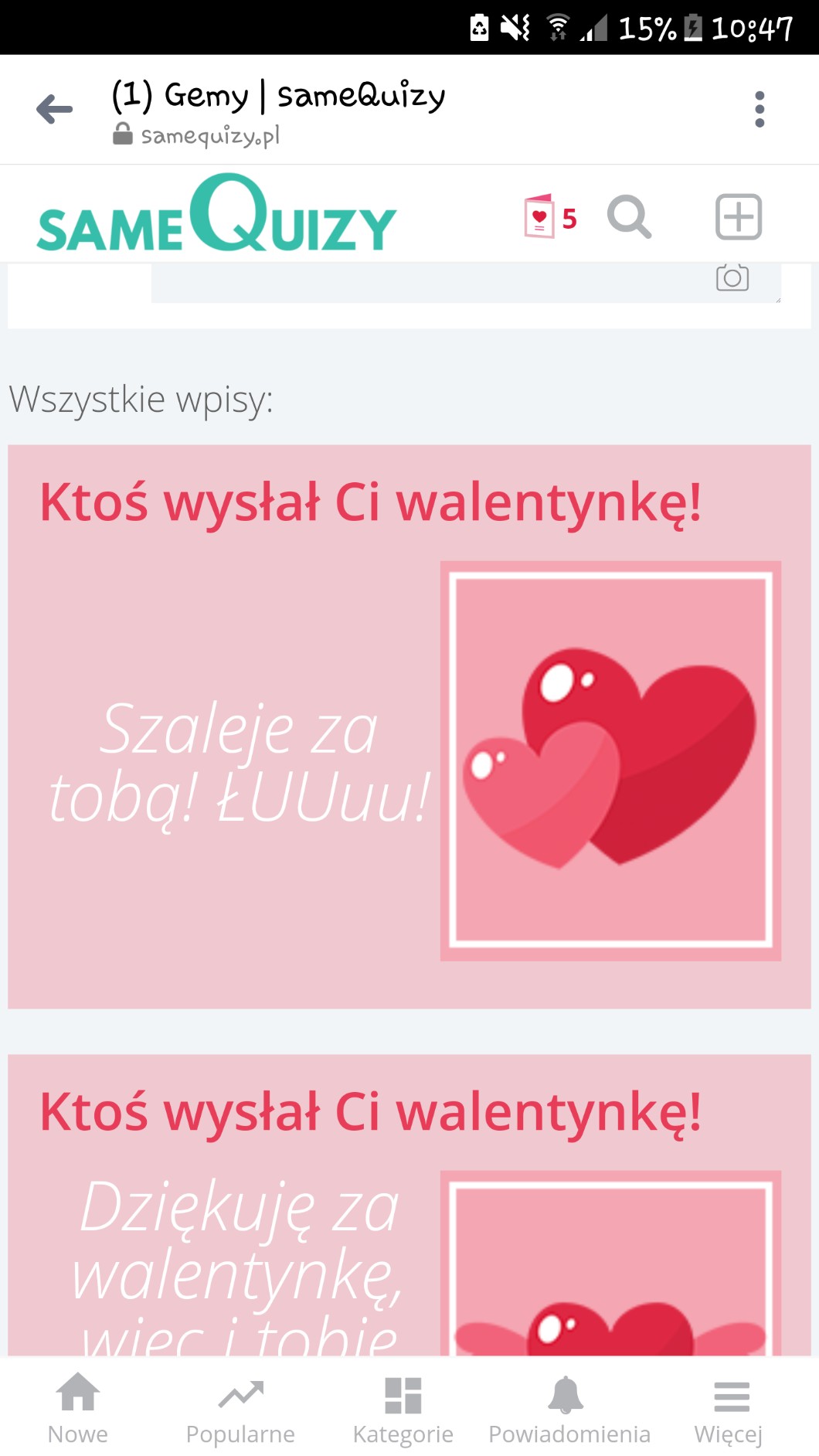Open the valentine cards counter icon

551,216
